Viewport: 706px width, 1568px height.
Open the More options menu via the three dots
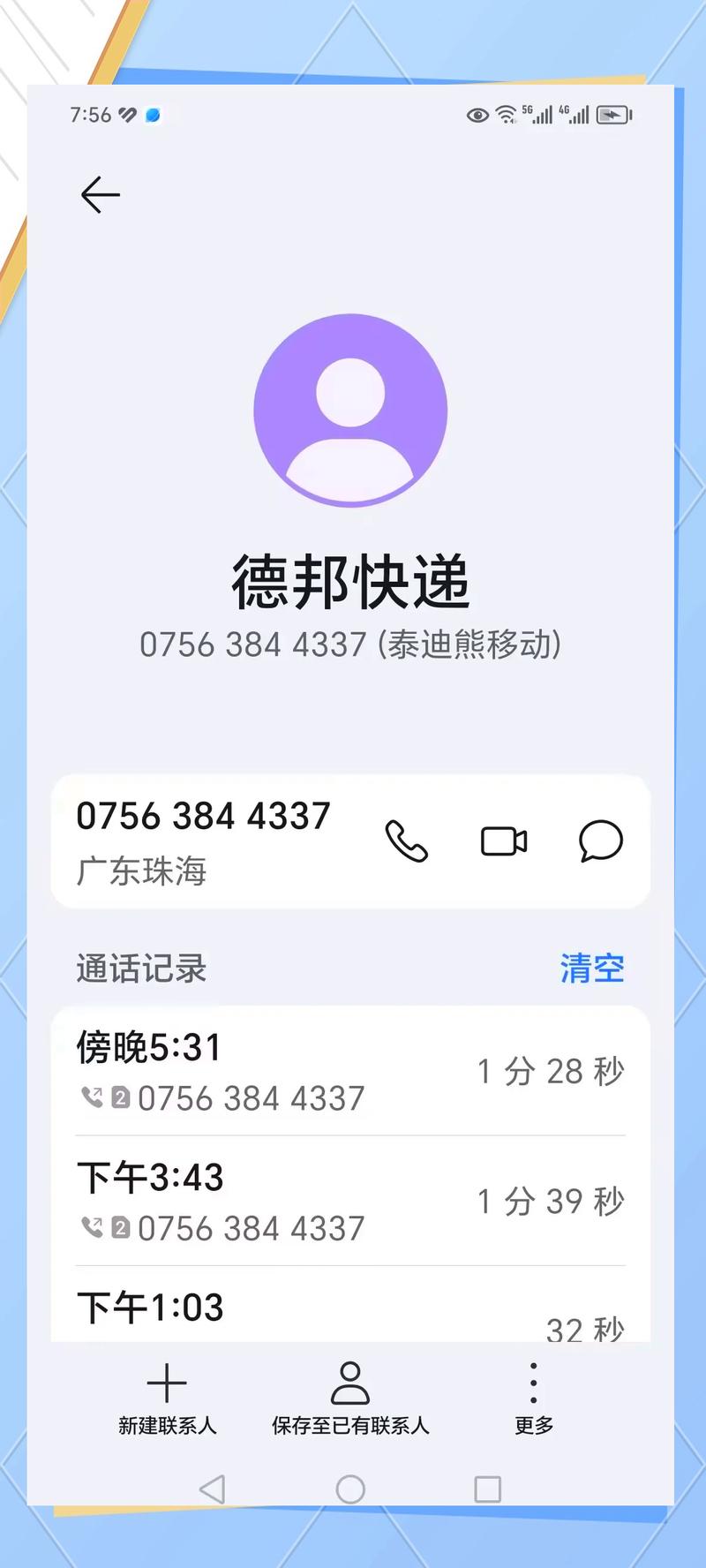(533, 1383)
